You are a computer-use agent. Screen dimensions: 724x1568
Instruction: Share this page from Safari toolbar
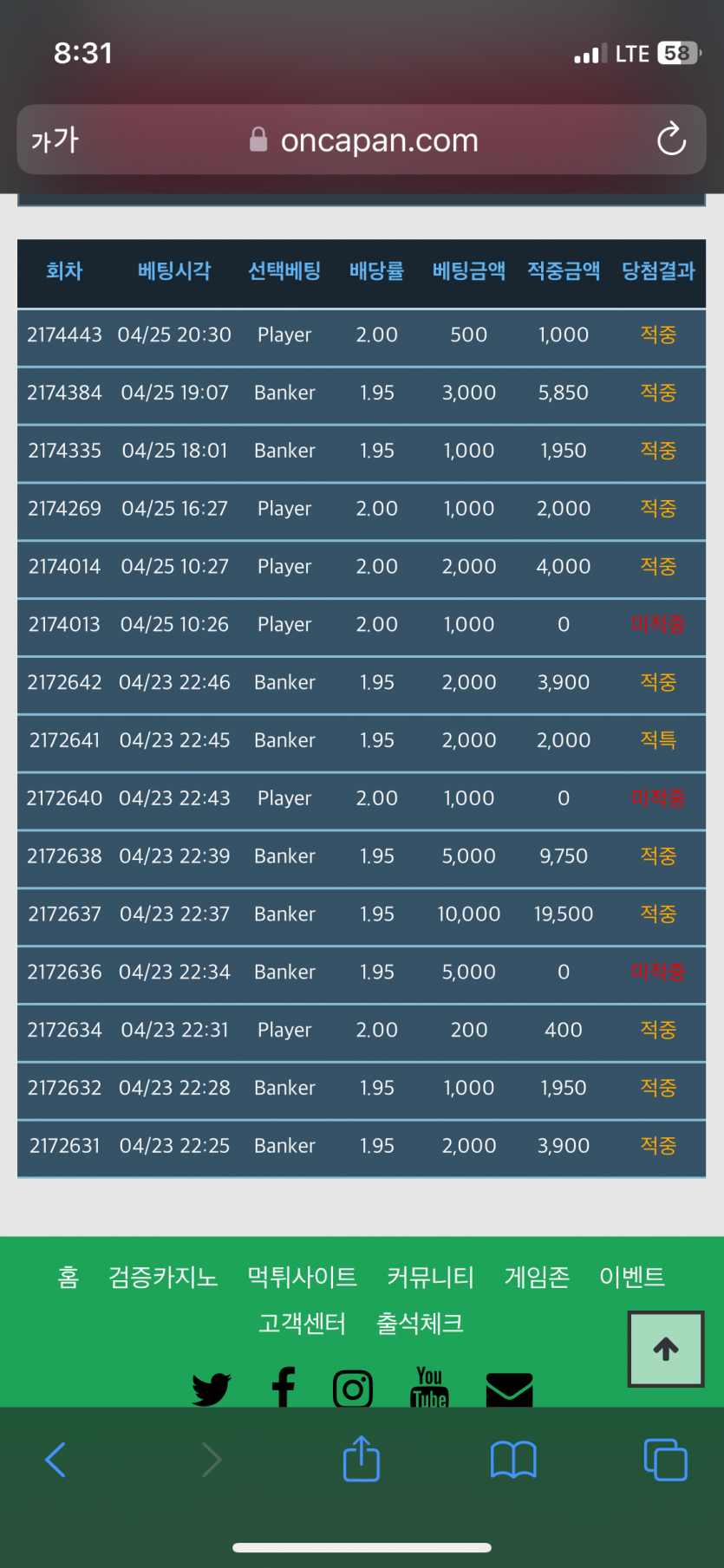point(362,1460)
